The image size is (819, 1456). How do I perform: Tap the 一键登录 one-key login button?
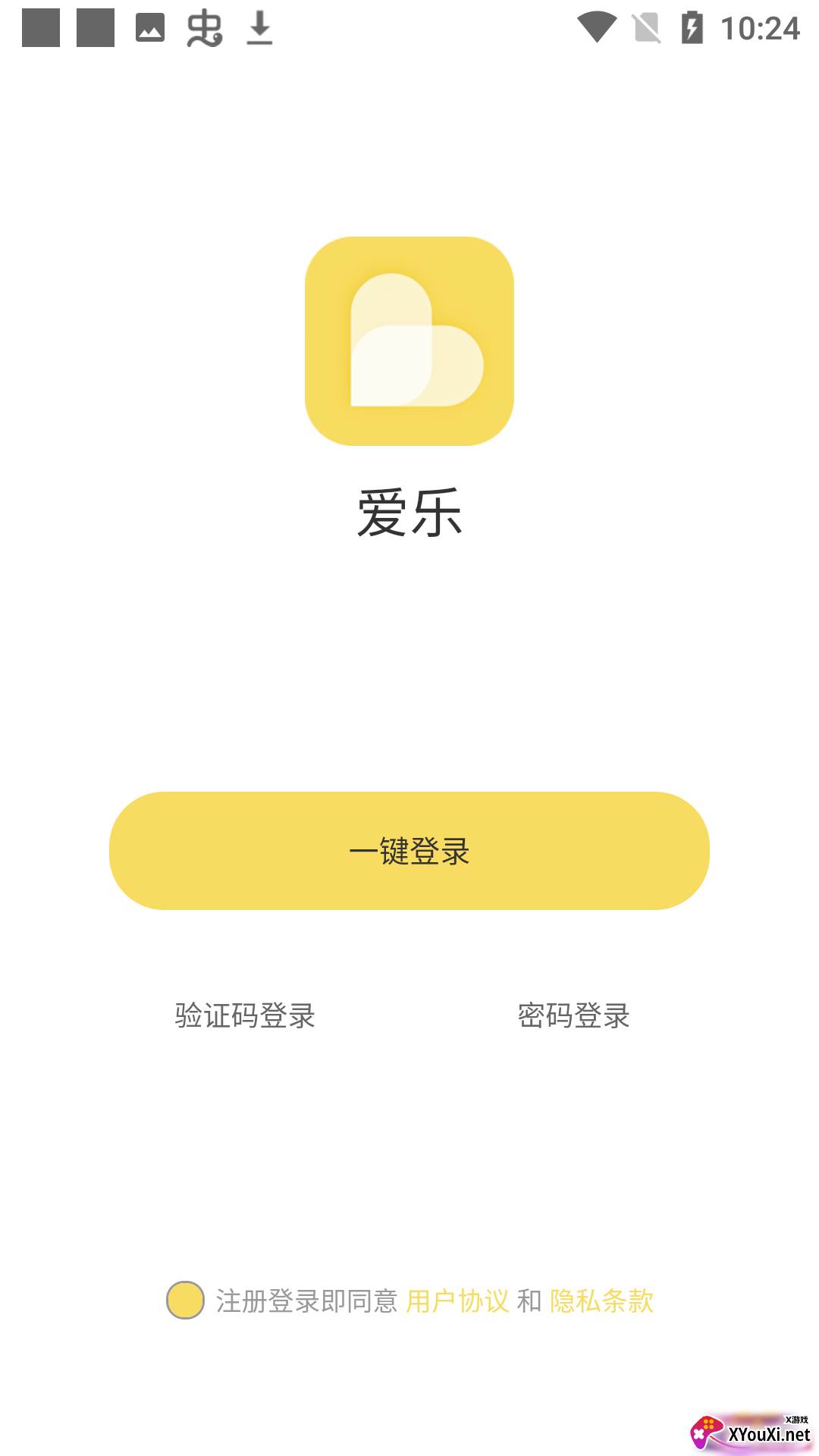[409, 851]
